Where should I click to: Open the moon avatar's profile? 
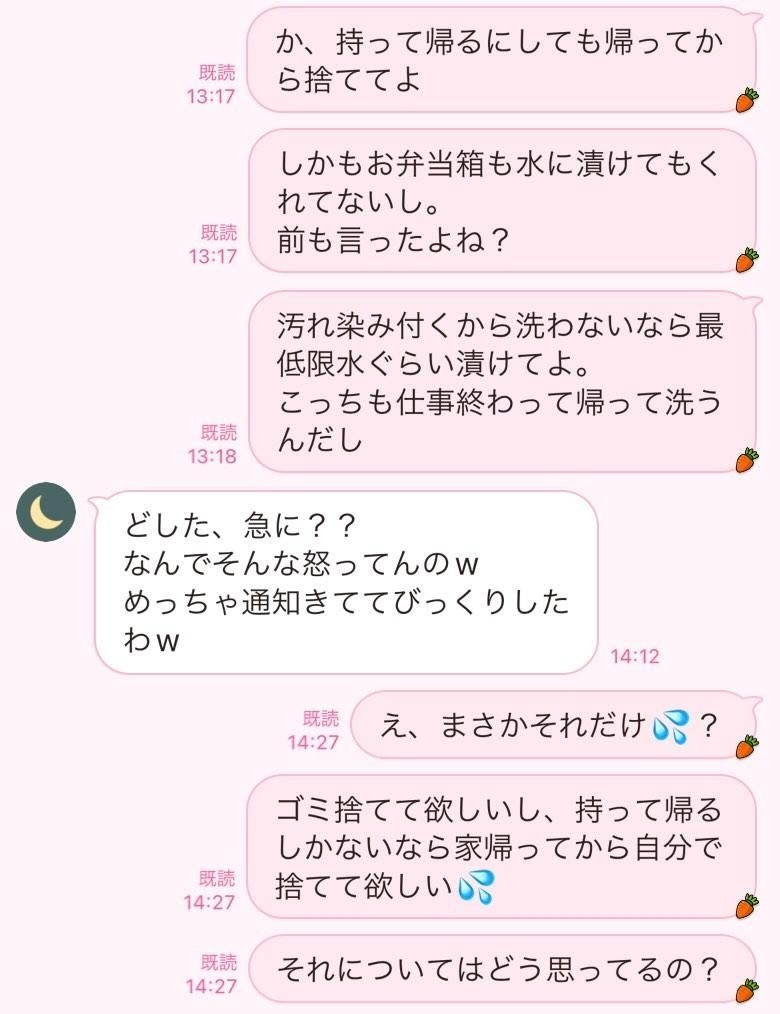tap(46, 512)
